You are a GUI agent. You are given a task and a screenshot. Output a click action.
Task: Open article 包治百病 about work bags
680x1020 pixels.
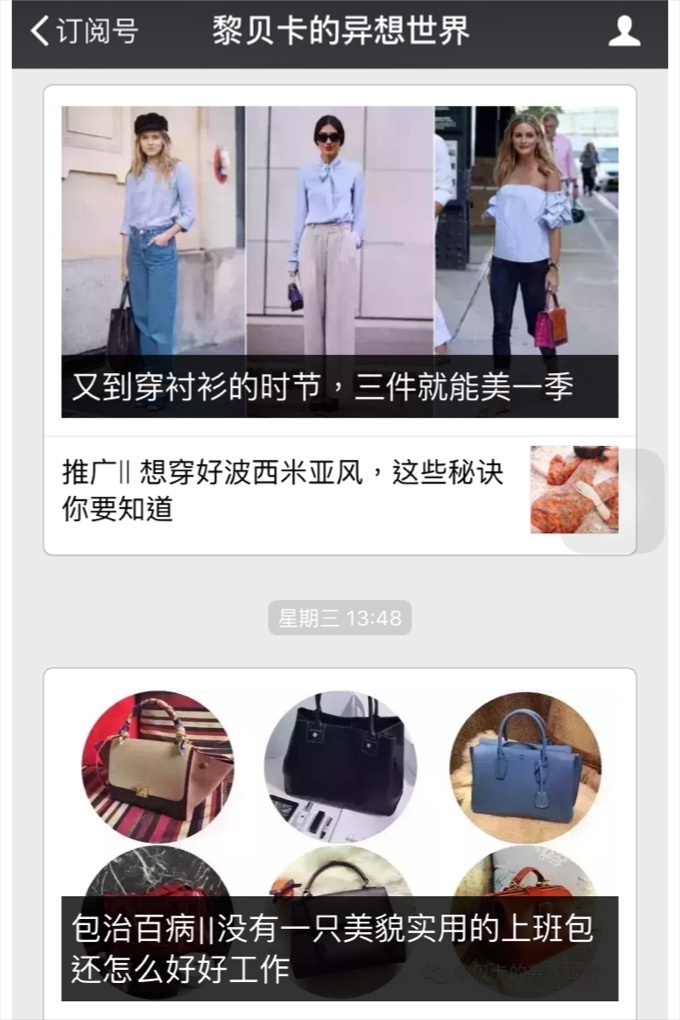340,840
